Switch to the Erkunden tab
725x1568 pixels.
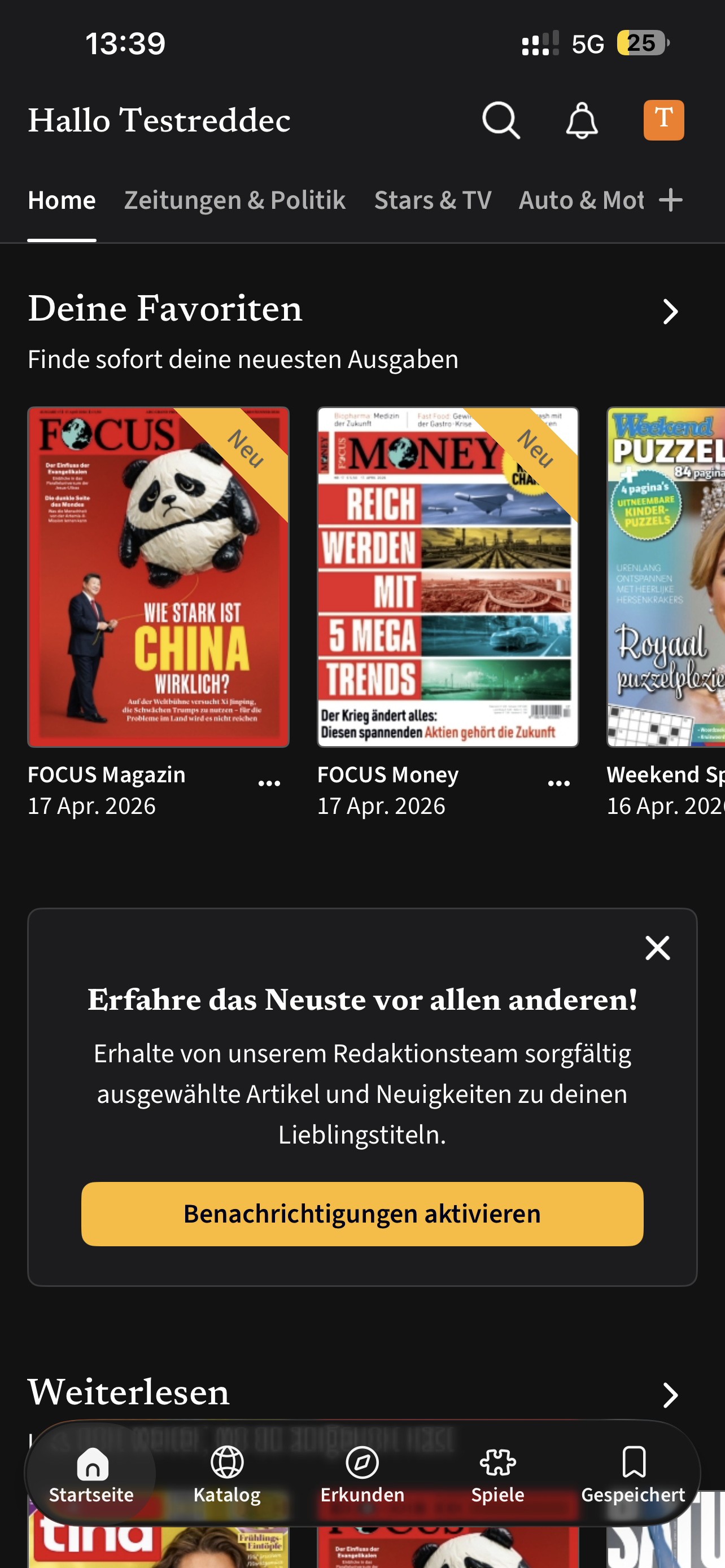(362, 1474)
